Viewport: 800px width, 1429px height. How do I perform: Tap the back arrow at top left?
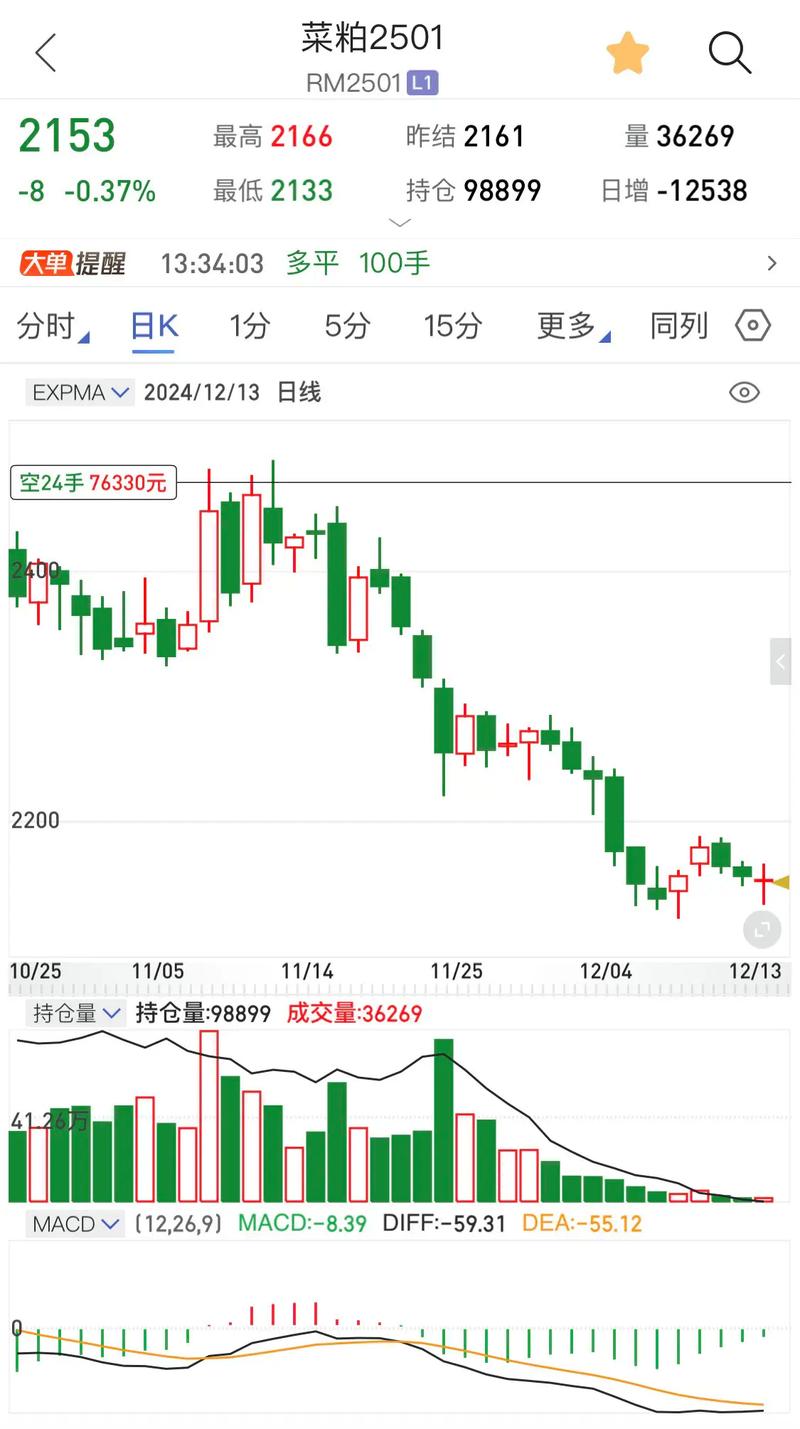(x=44, y=52)
